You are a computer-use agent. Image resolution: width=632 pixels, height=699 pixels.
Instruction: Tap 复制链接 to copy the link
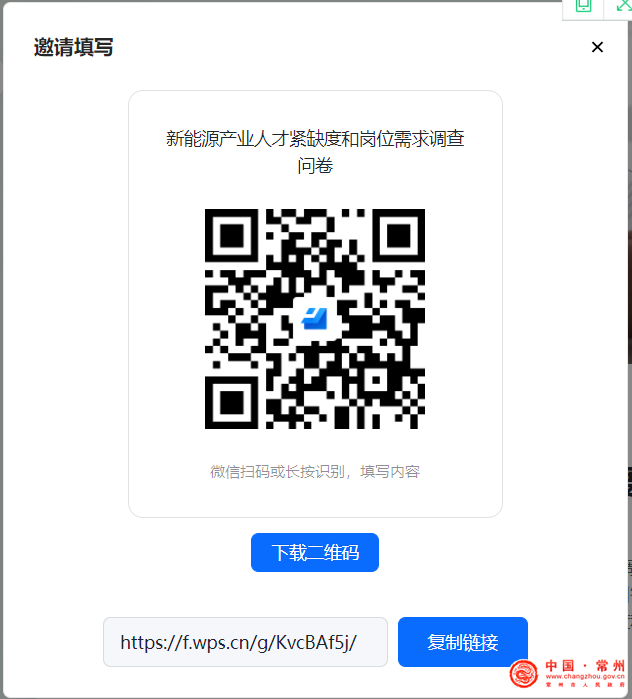click(462, 642)
